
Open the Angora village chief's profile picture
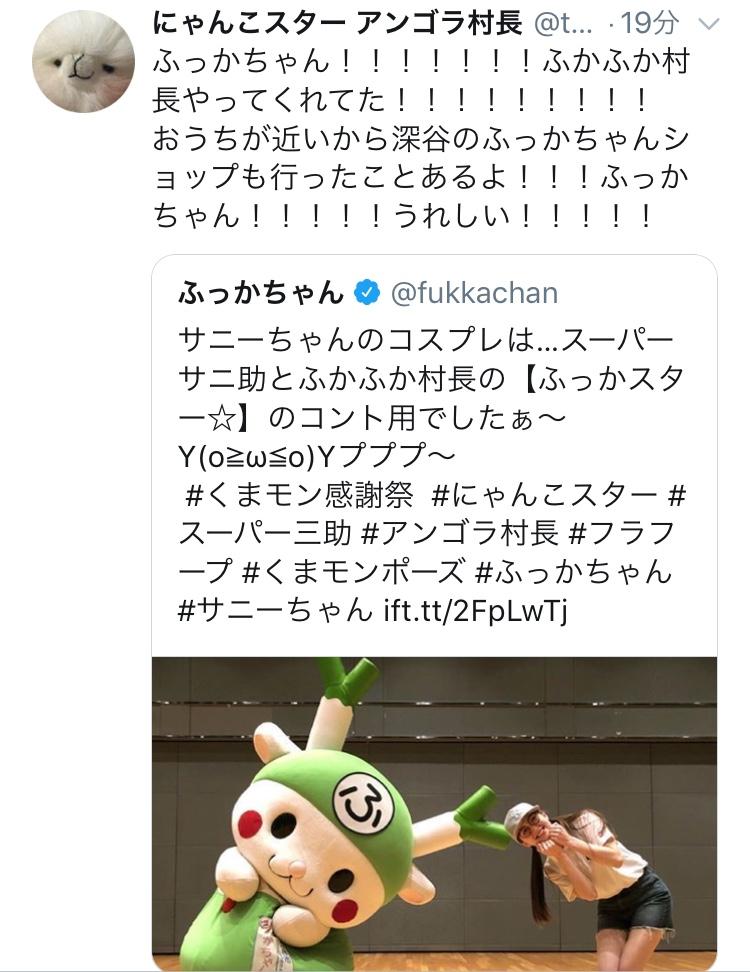[x=83, y=62]
